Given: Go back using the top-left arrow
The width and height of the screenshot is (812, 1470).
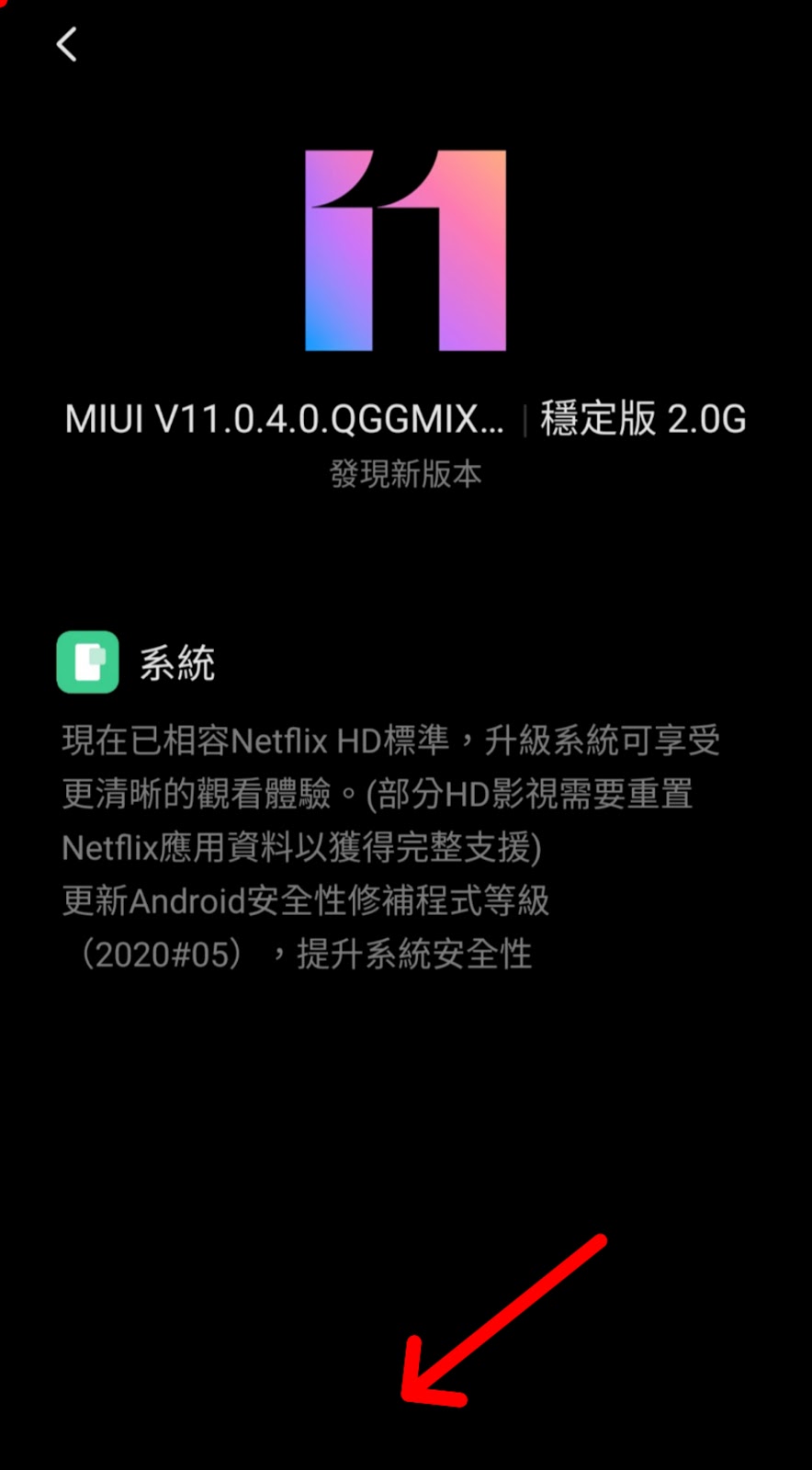Looking at the screenshot, I should (66, 44).
